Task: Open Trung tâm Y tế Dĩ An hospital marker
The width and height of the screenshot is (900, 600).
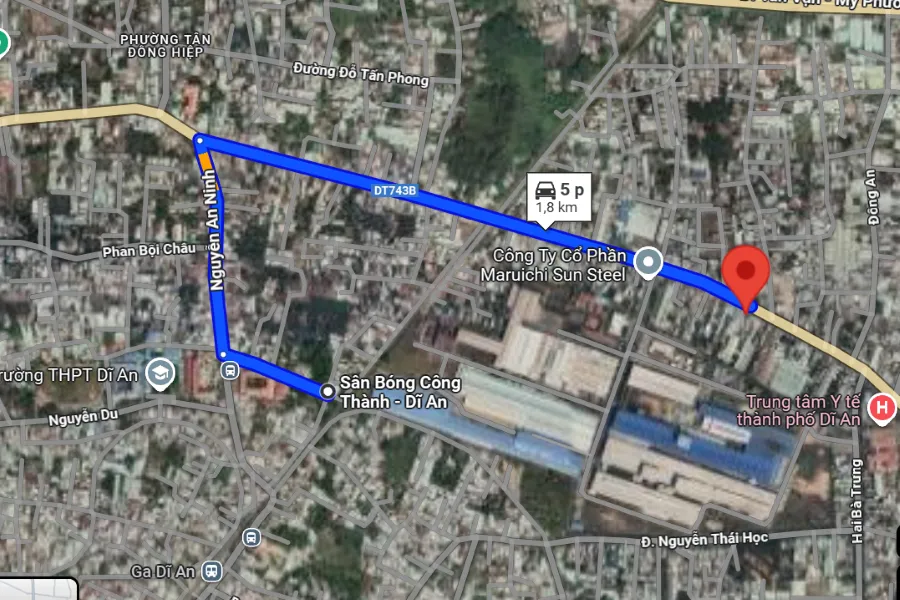Action: pyautogui.click(x=881, y=407)
